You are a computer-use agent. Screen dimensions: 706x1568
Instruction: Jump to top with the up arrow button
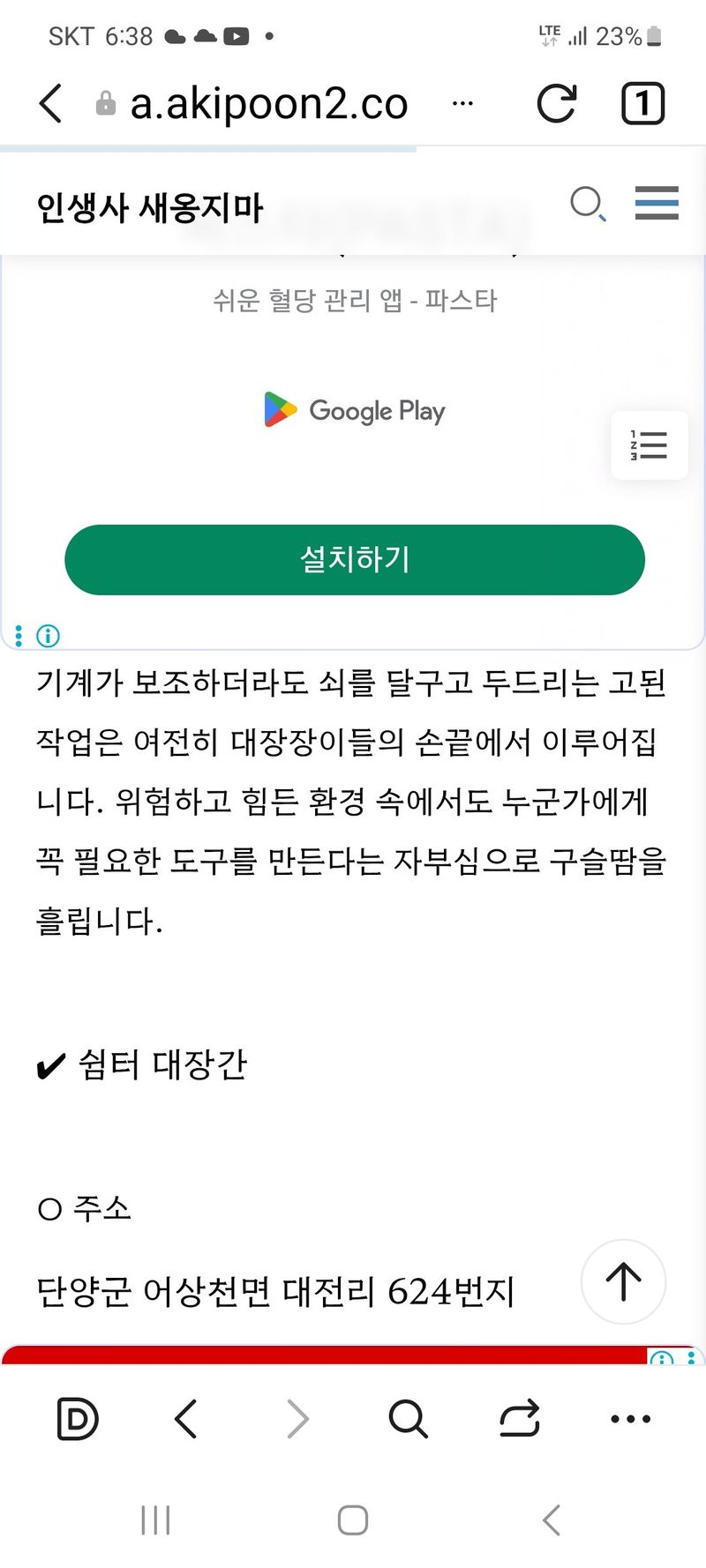(x=623, y=1281)
